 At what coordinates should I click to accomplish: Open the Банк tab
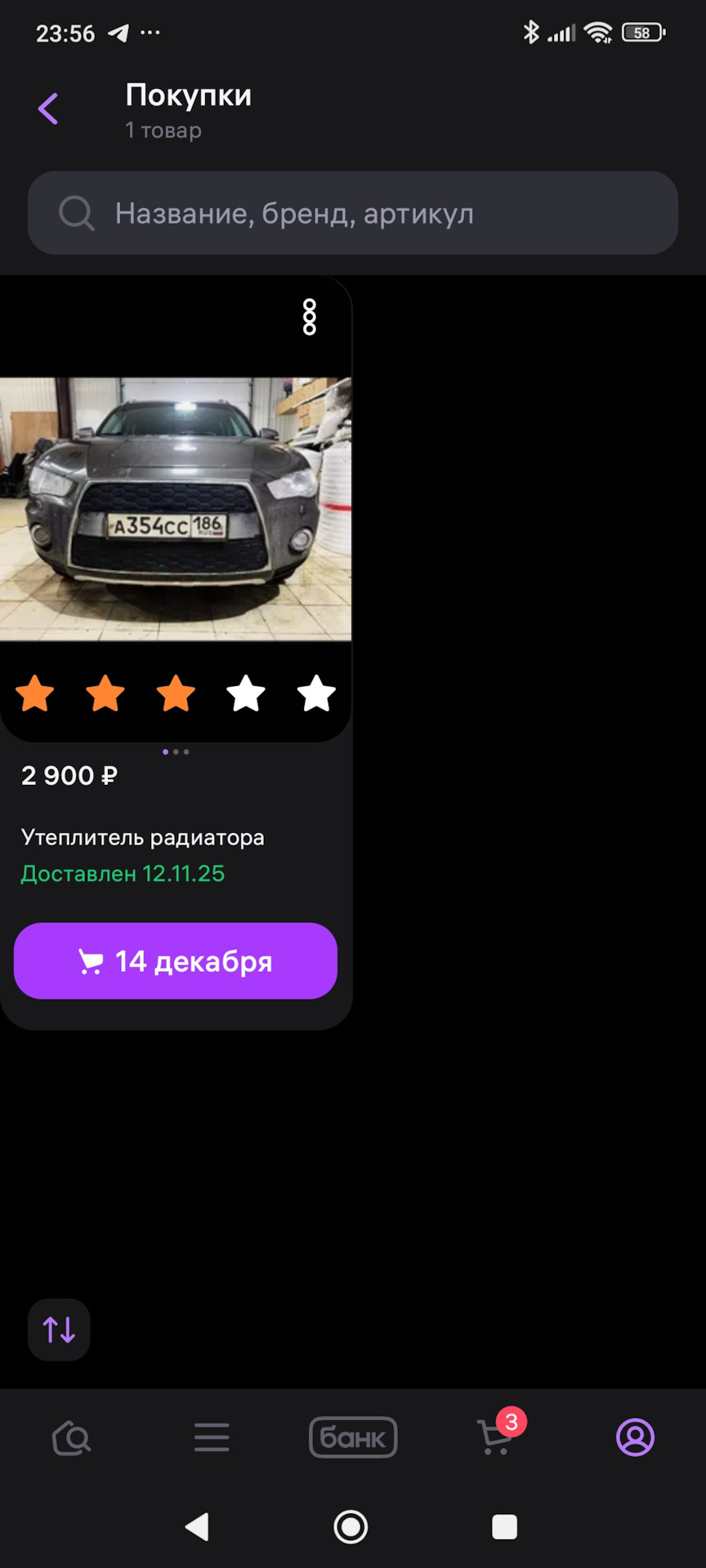[x=353, y=1437]
